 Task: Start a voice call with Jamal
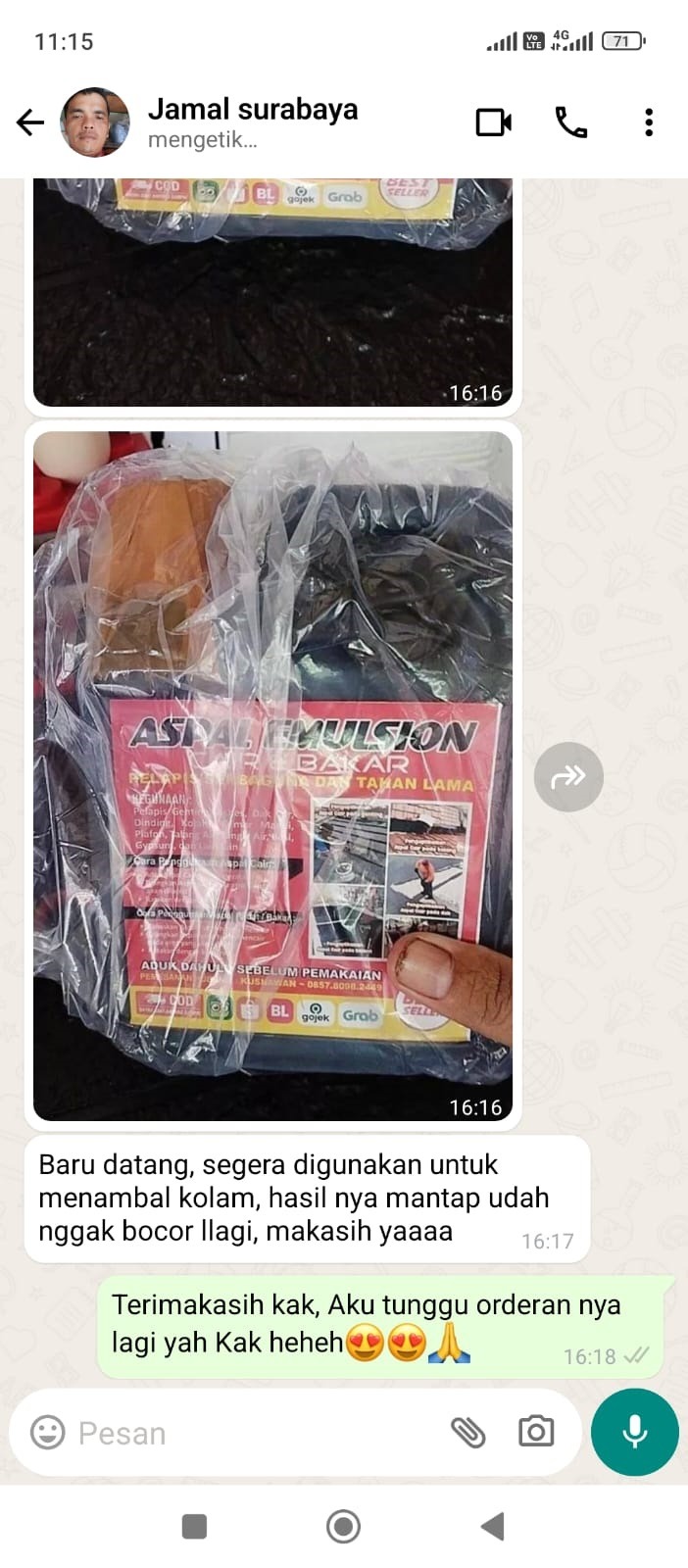[571, 122]
